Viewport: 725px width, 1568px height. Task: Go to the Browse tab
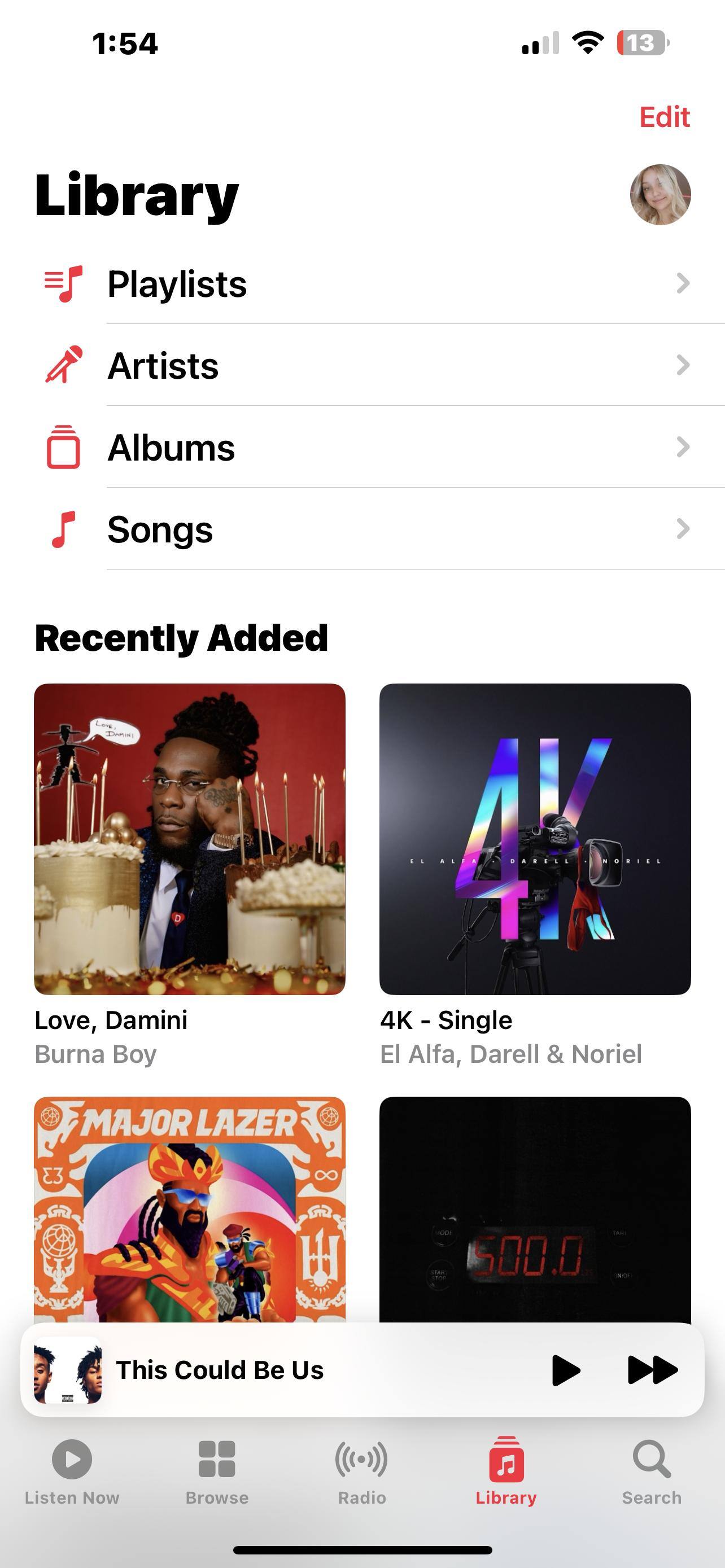[x=217, y=1470]
